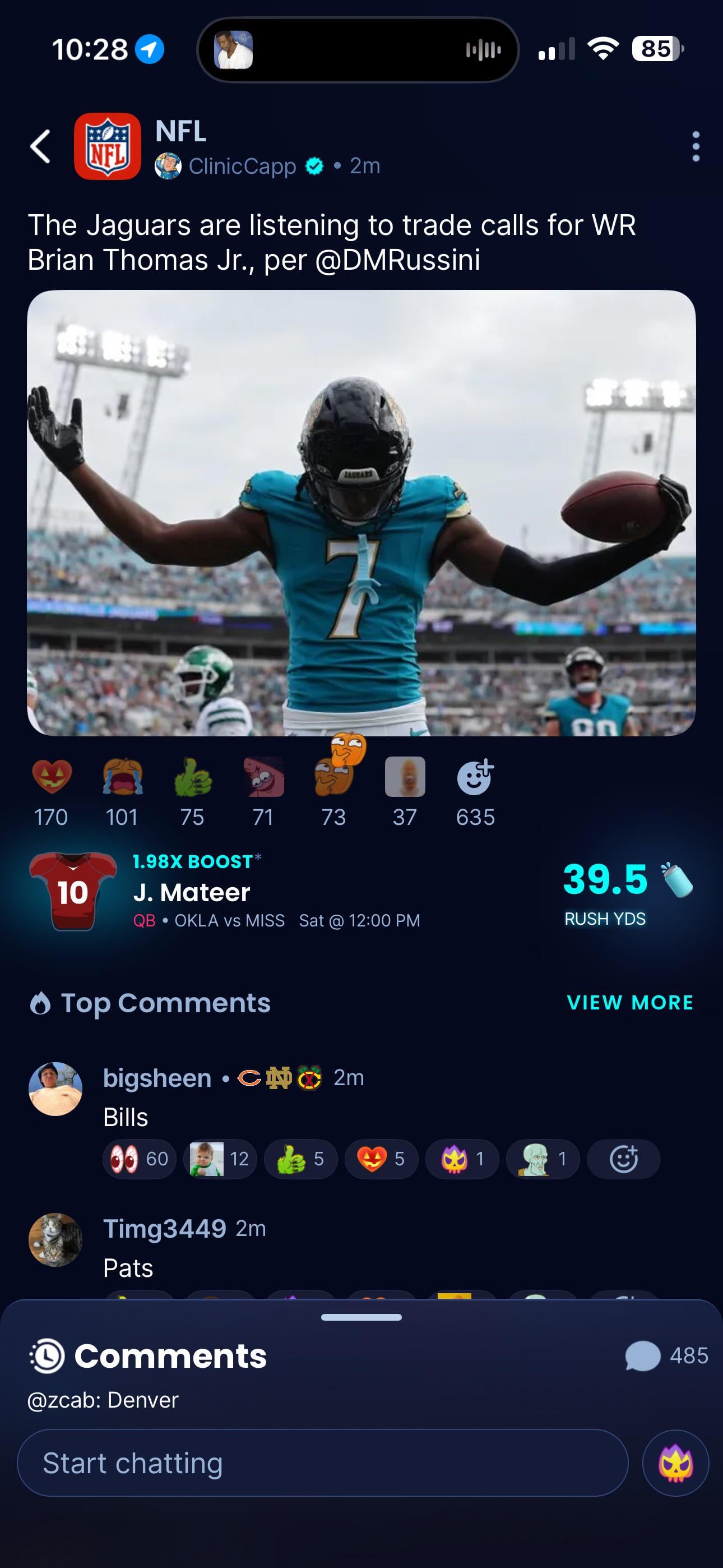The width and height of the screenshot is (723, 1568).
Task: Open ClinicCapp's profile
Action: tap(242, 166)
